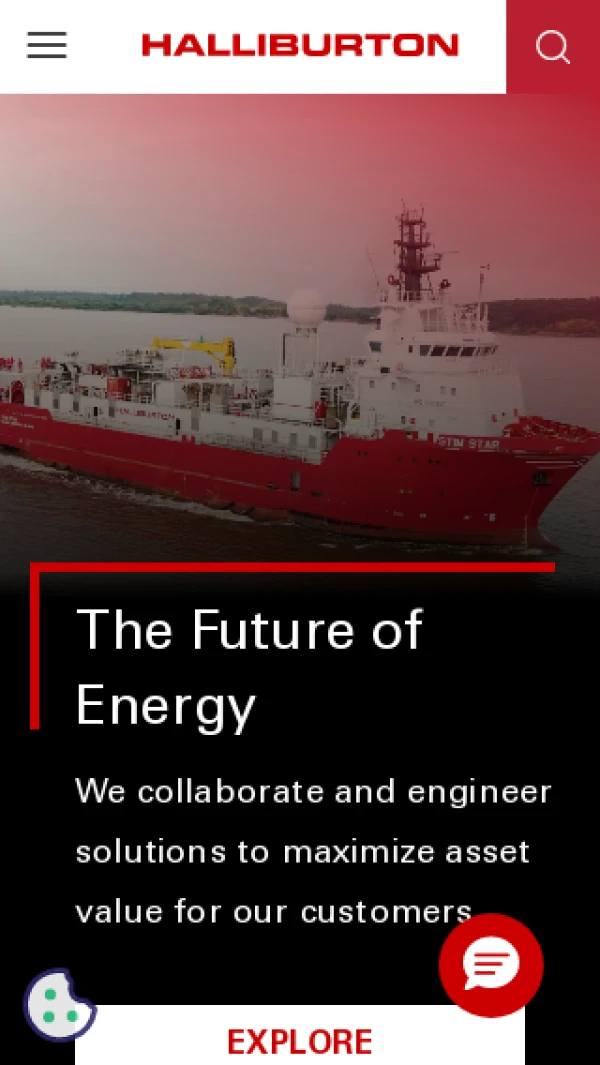The width and height of the screenshot is (600, 1065).
Task: Open the search icon
Action: [553, 47]
